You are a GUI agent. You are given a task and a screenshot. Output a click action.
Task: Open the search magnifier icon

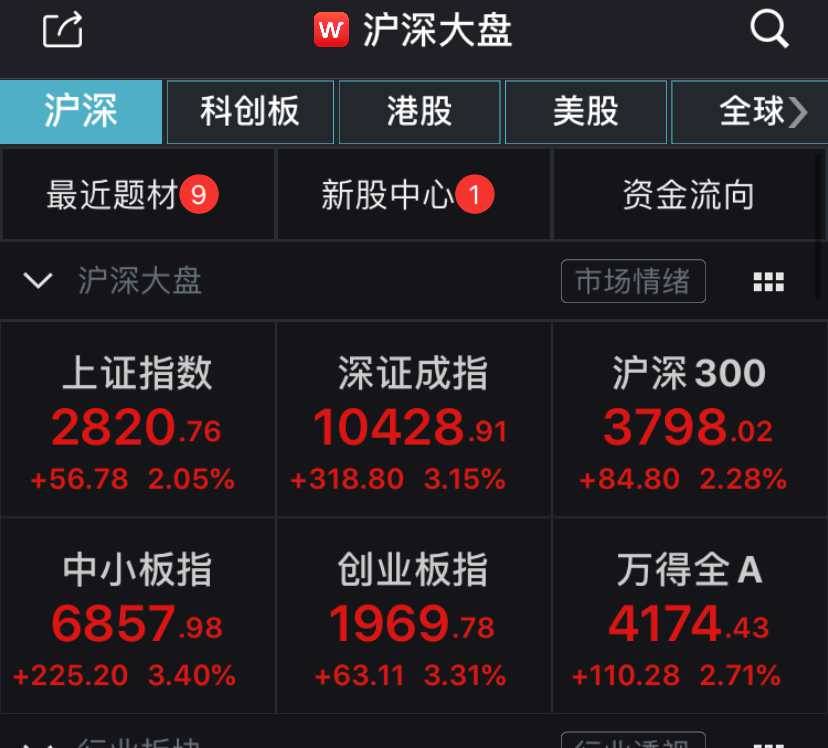point(769,30)
